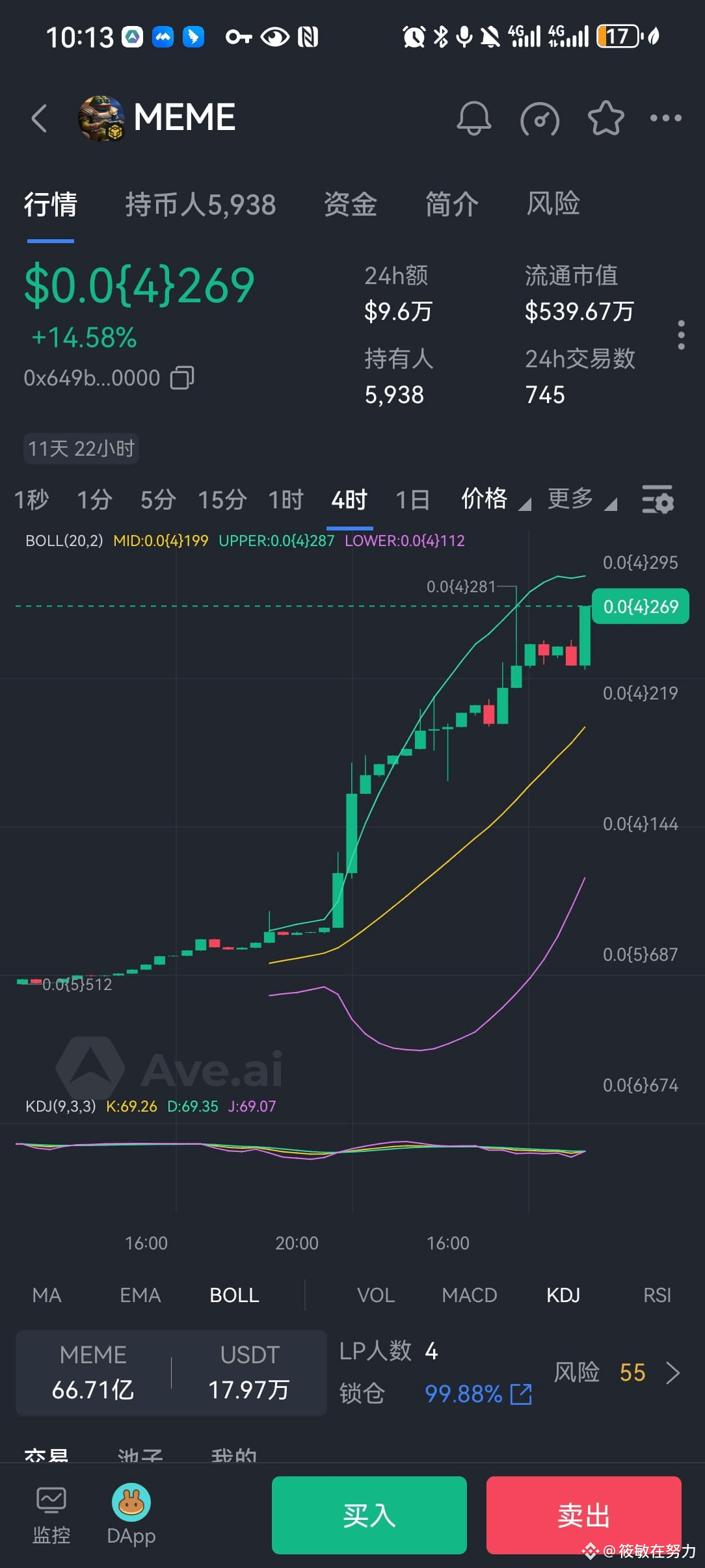The image size is (705, 1568).
Task: Switch to the 简介 tab
Action: 452,204
